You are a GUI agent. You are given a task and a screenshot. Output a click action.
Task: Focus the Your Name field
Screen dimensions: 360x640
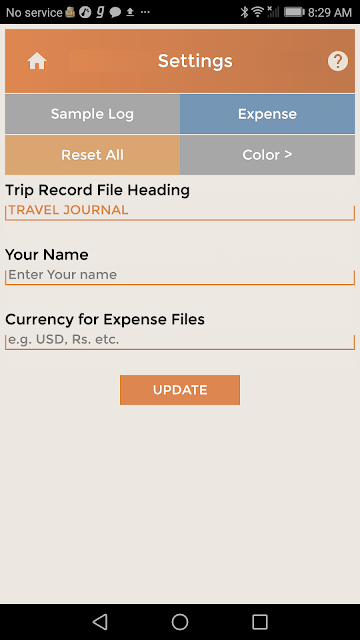(x=180, y=275)
